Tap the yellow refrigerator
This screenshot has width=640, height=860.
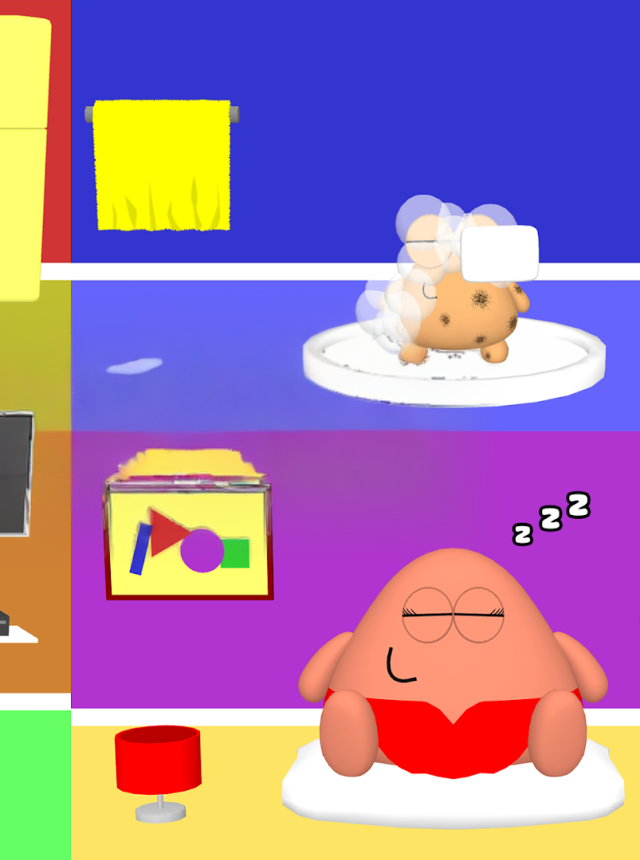24,150
